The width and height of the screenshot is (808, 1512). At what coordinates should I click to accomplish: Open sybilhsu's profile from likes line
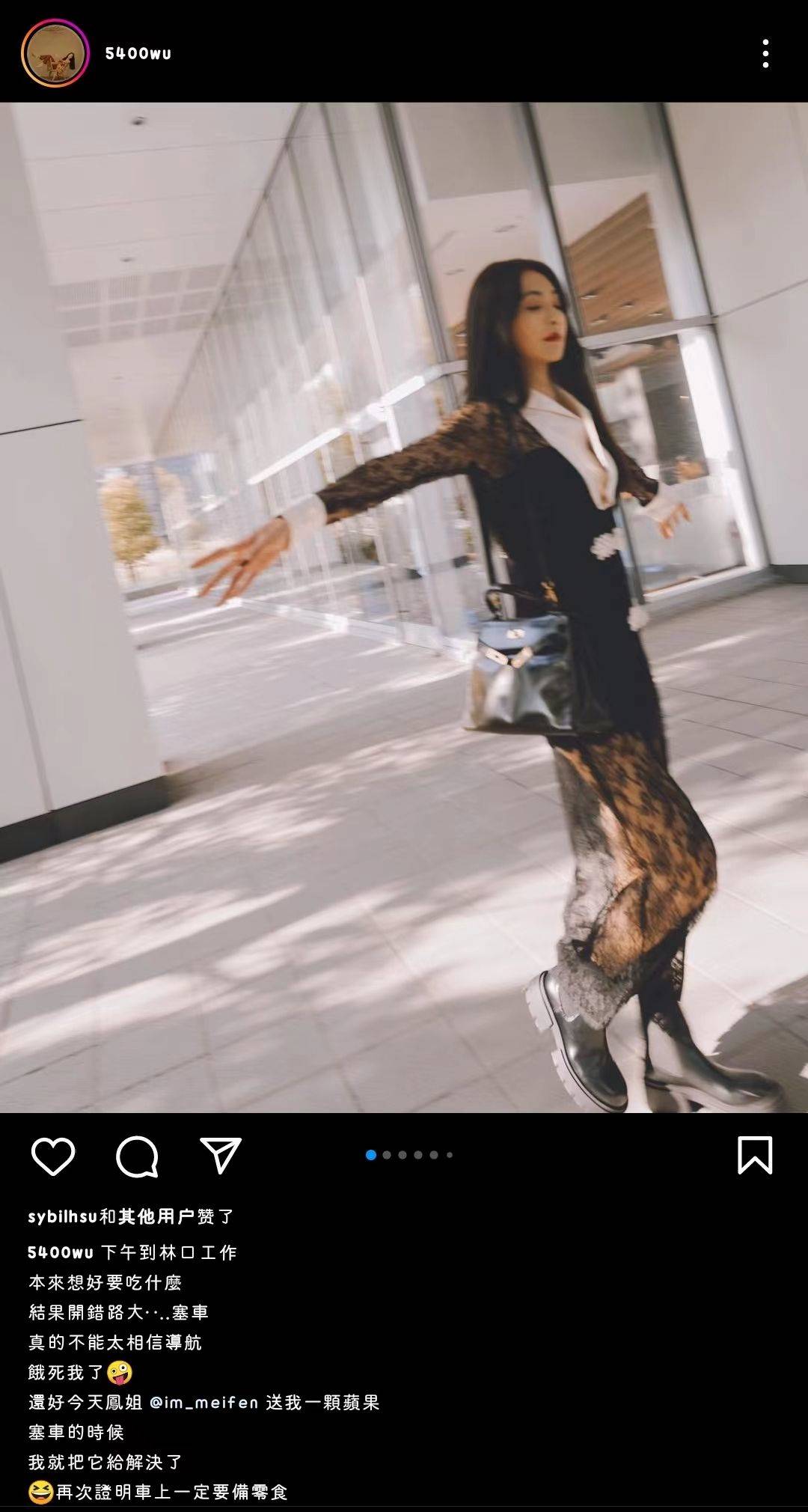(62, 1217)
